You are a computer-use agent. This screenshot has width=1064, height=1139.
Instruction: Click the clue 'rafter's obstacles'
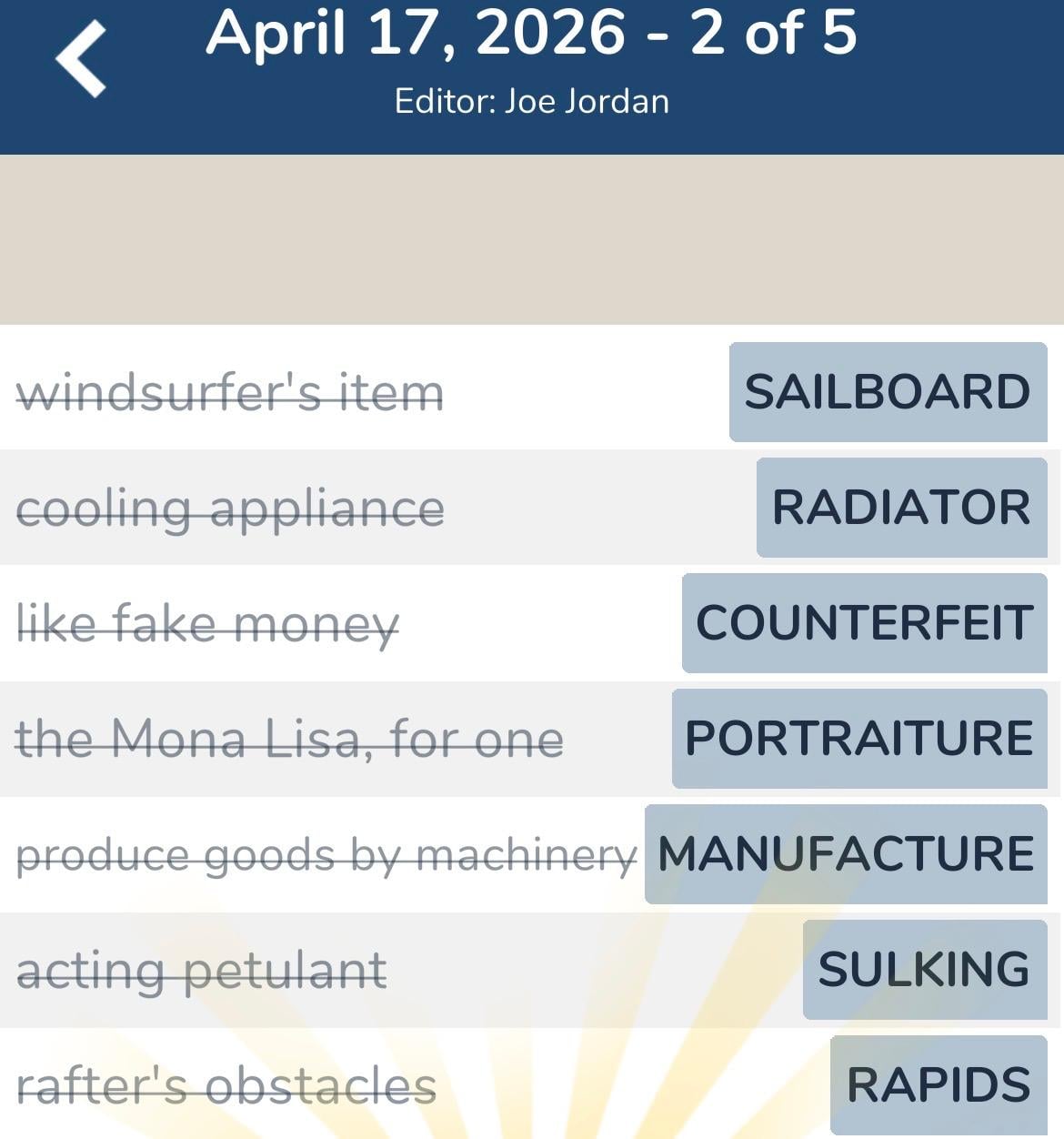tap(227, 1084)
